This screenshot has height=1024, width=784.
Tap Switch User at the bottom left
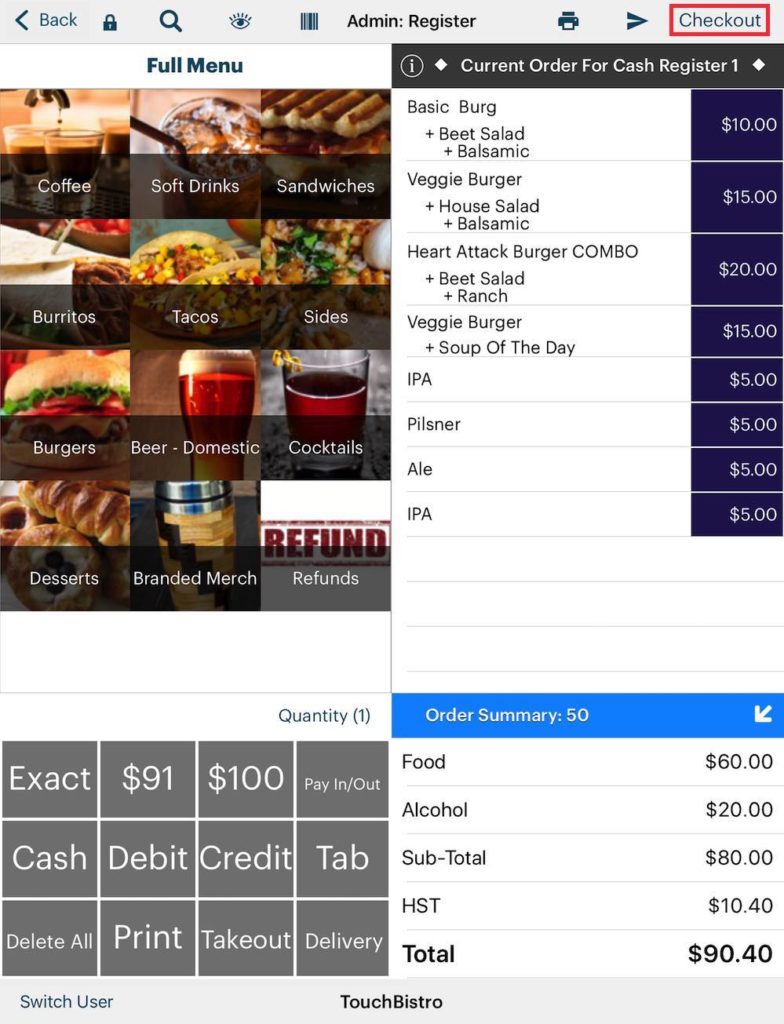pos(65,1001)
